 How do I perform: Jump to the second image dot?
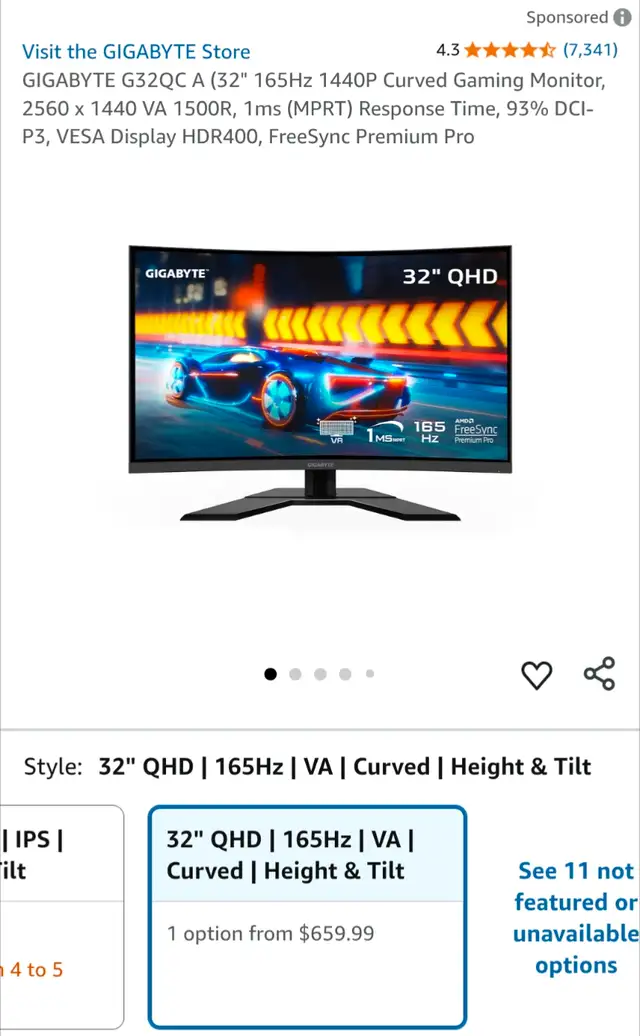(295, 674)
